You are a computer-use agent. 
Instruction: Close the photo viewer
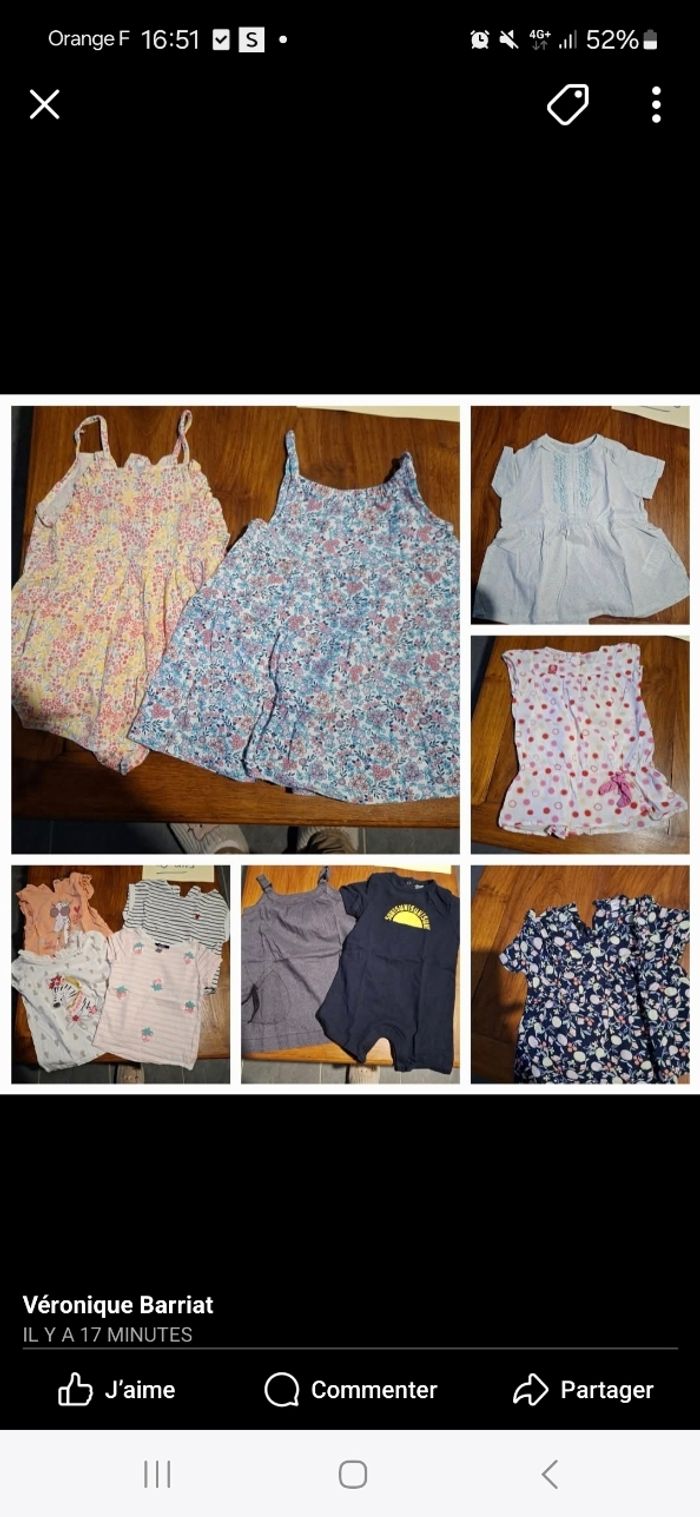[44, 104]
